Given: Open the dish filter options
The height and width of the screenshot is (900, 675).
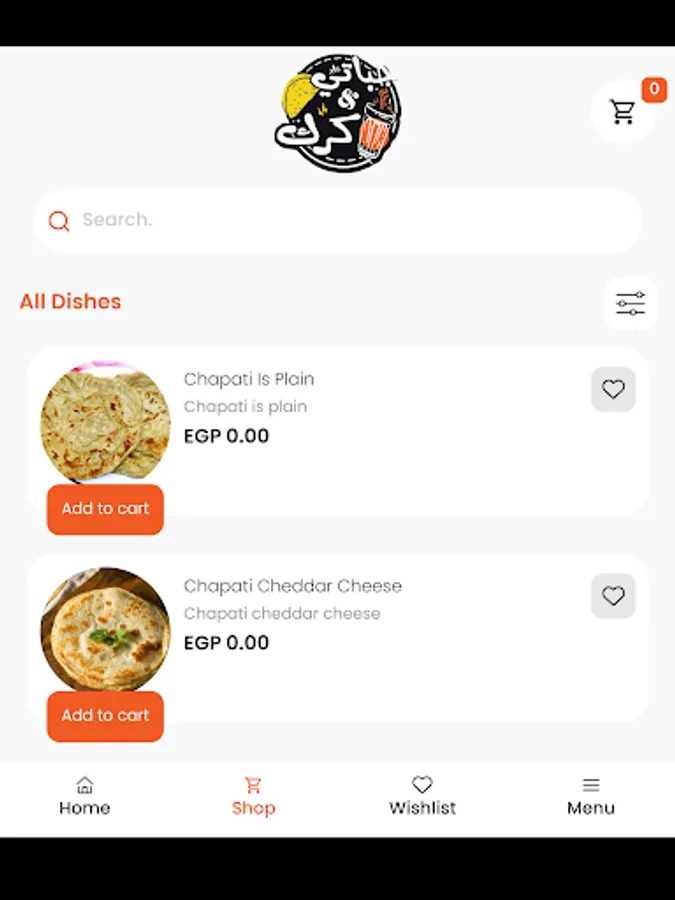Looking at the screenshot, I should (x=630, y=303).
